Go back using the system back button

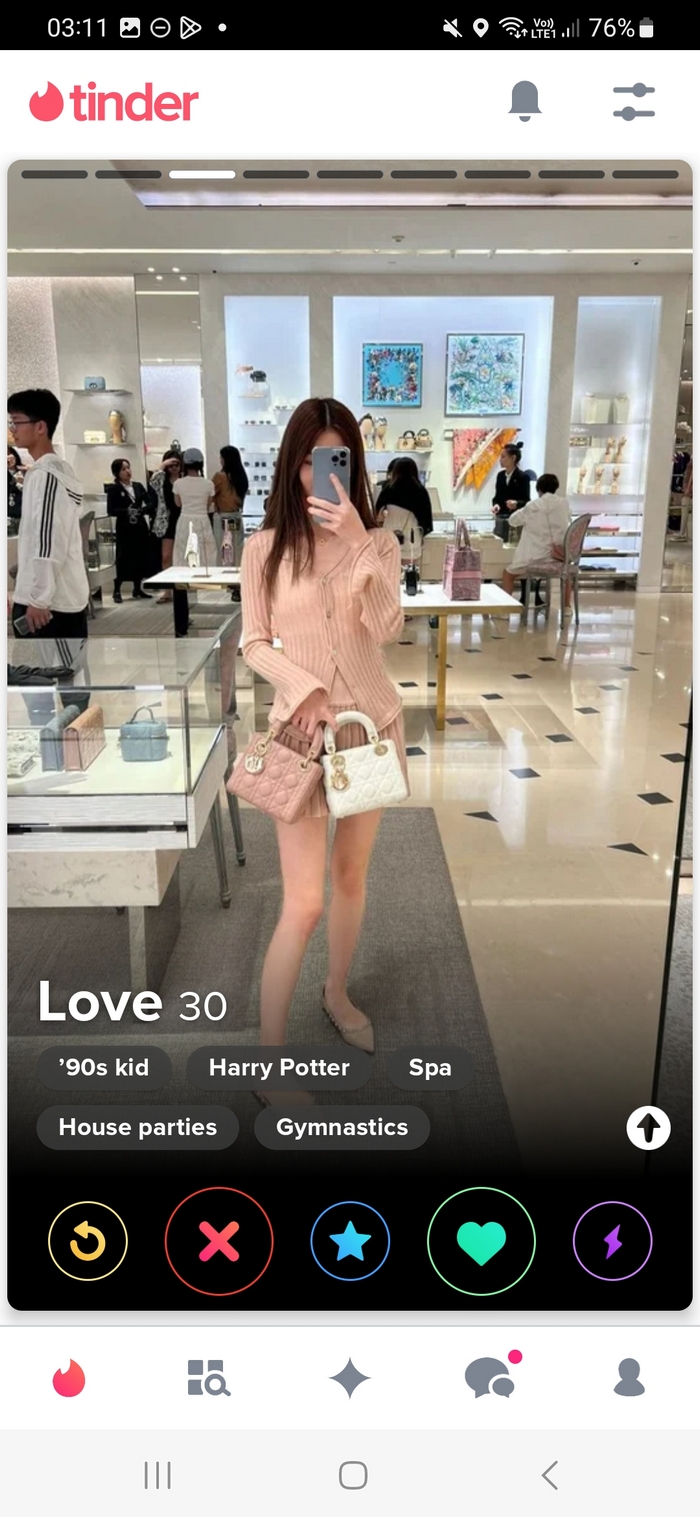[x=548, y=1475]
